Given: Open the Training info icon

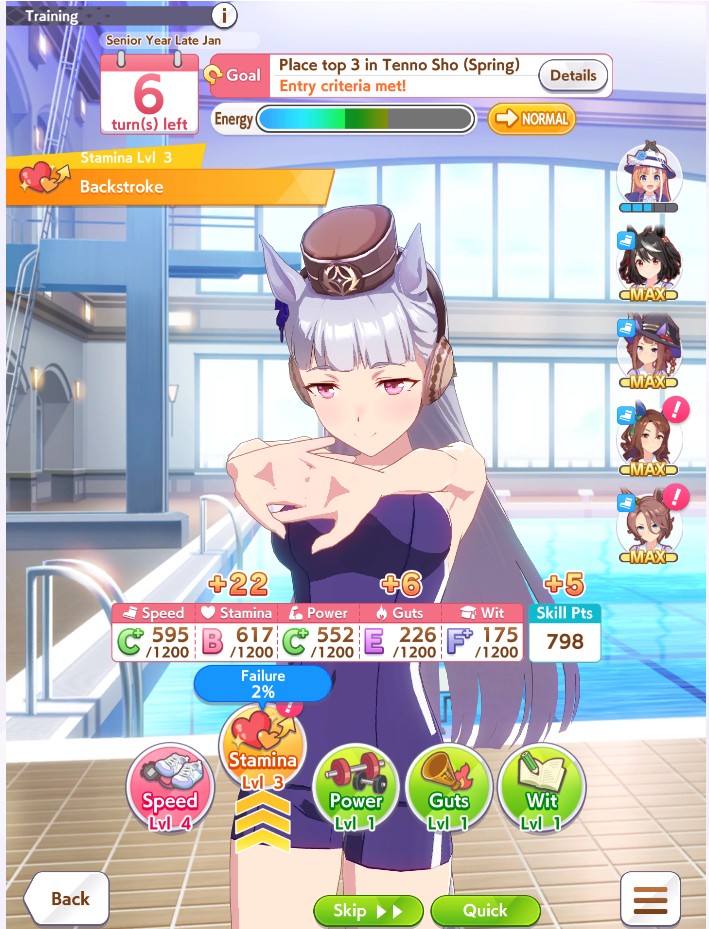Looking at the screenshot, I should click(226, 16).
